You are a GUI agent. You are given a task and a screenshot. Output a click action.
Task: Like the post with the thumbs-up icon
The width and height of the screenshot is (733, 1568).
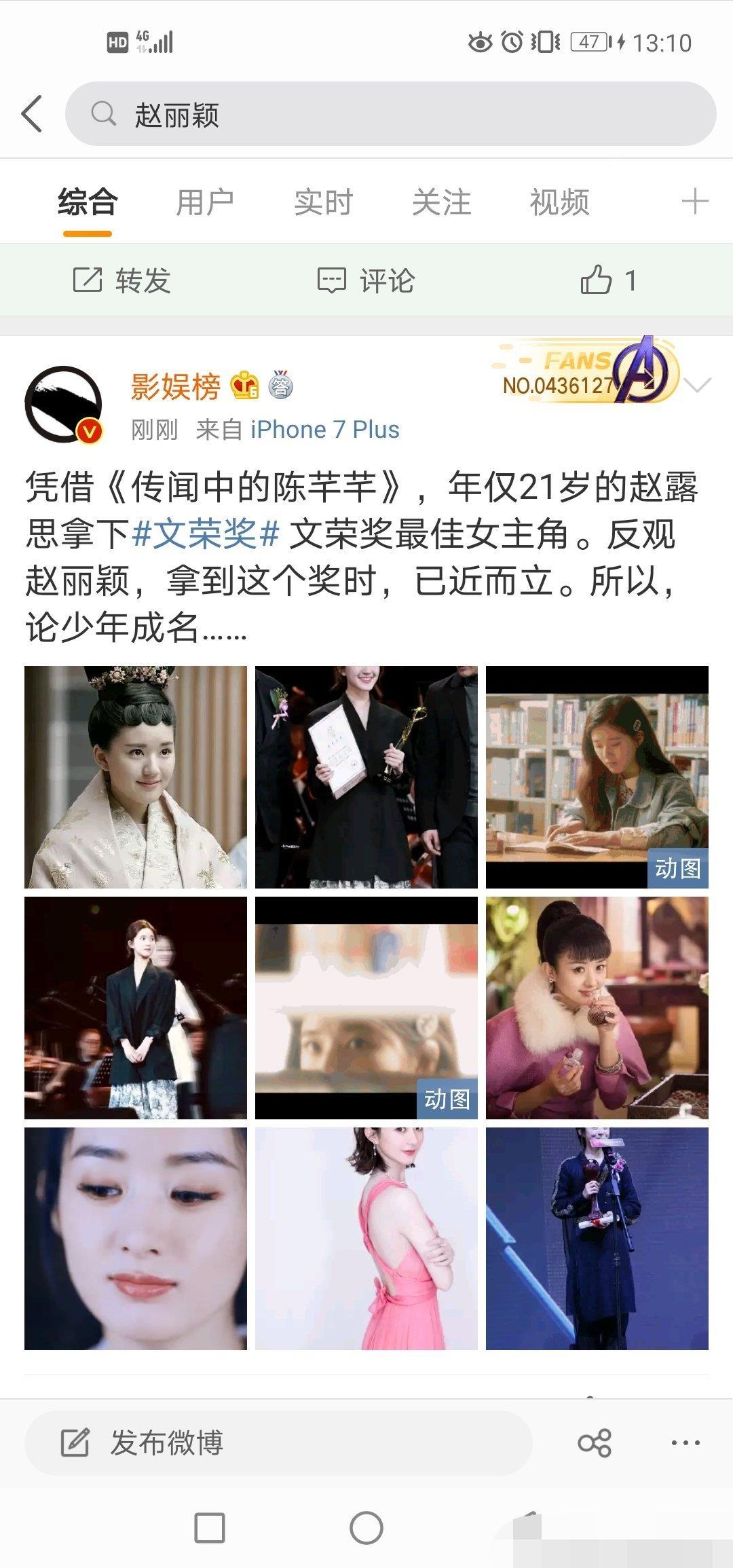[607, 280]
